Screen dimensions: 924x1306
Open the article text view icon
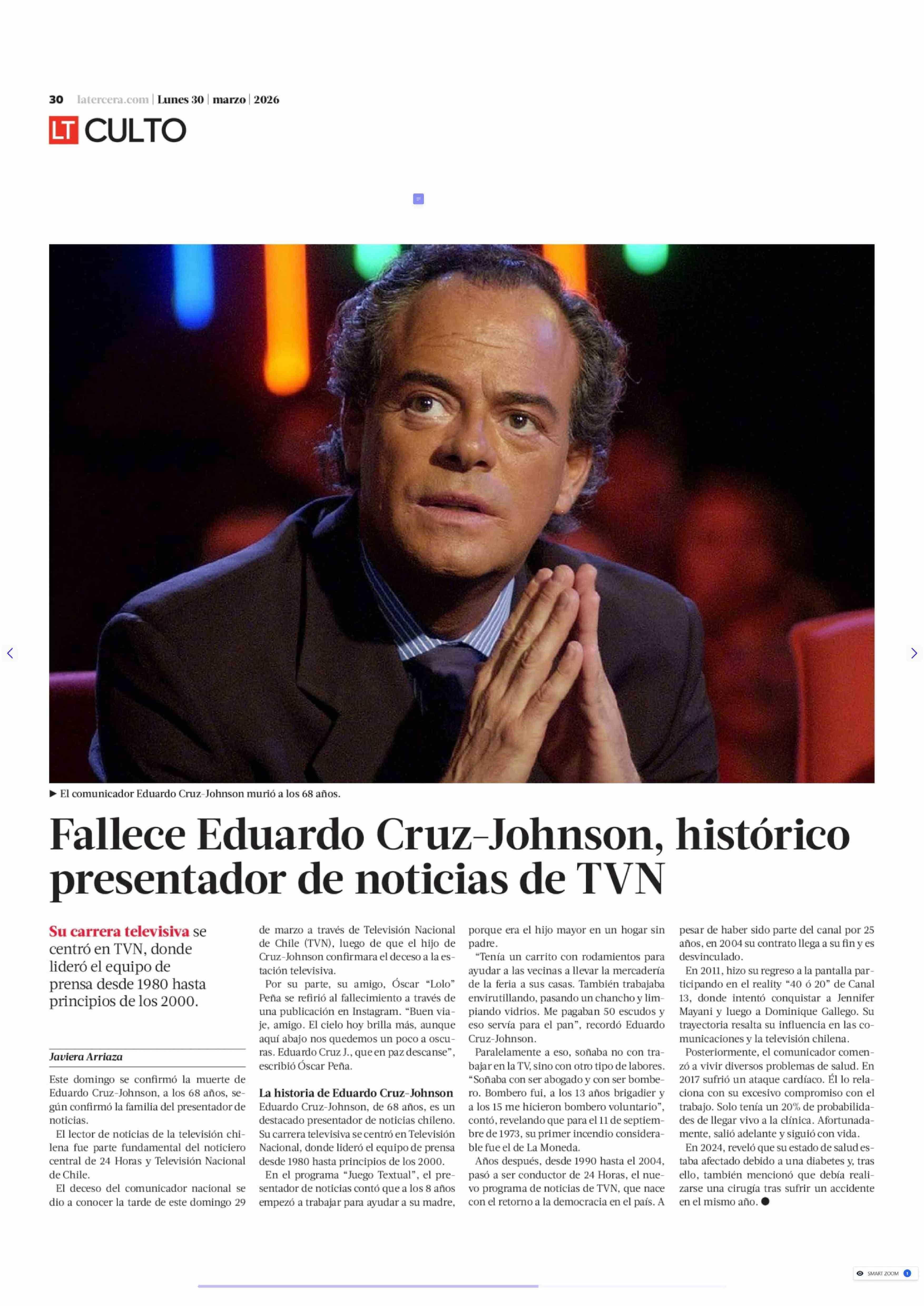[x=418, y=199]
